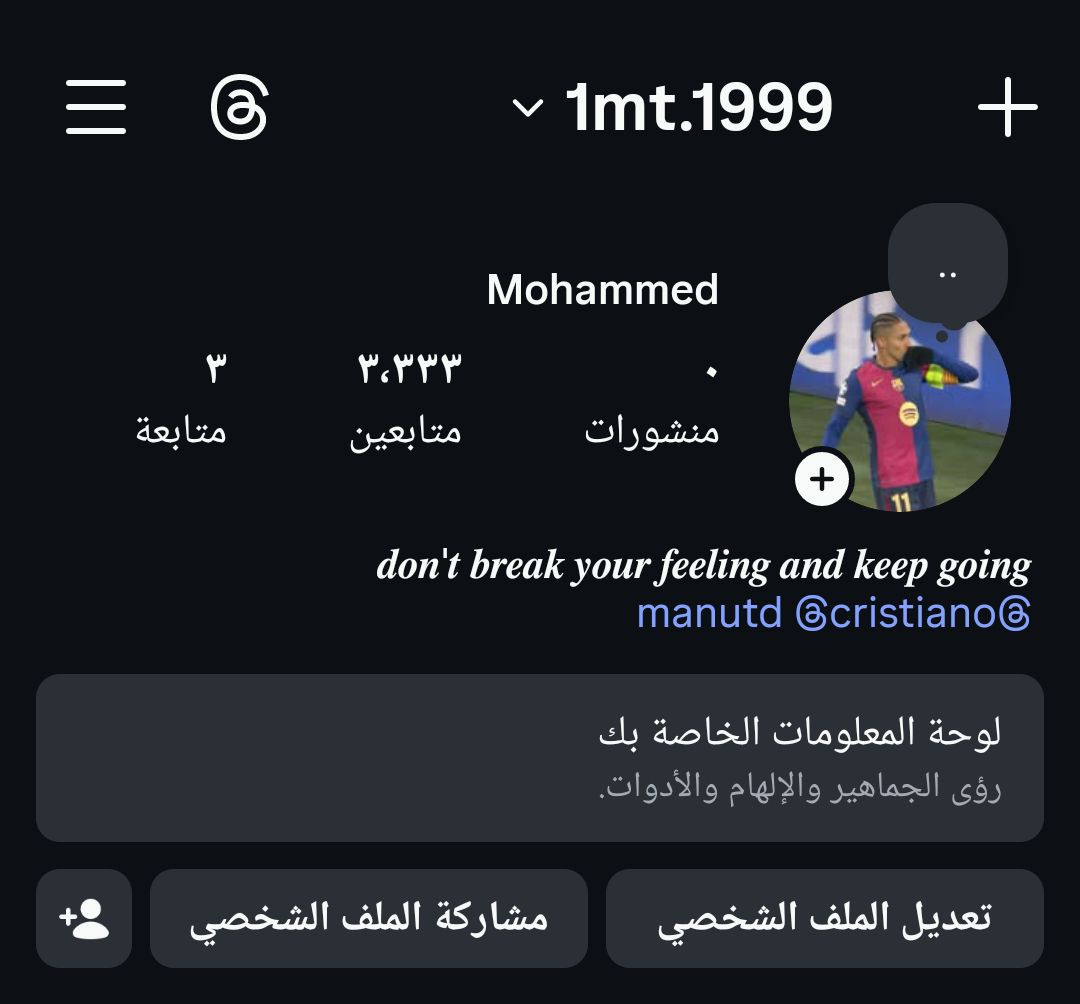The height and width of the screenshot is (1004, 1080).
Task: Open the manutd Threads link
Action: 710,614
